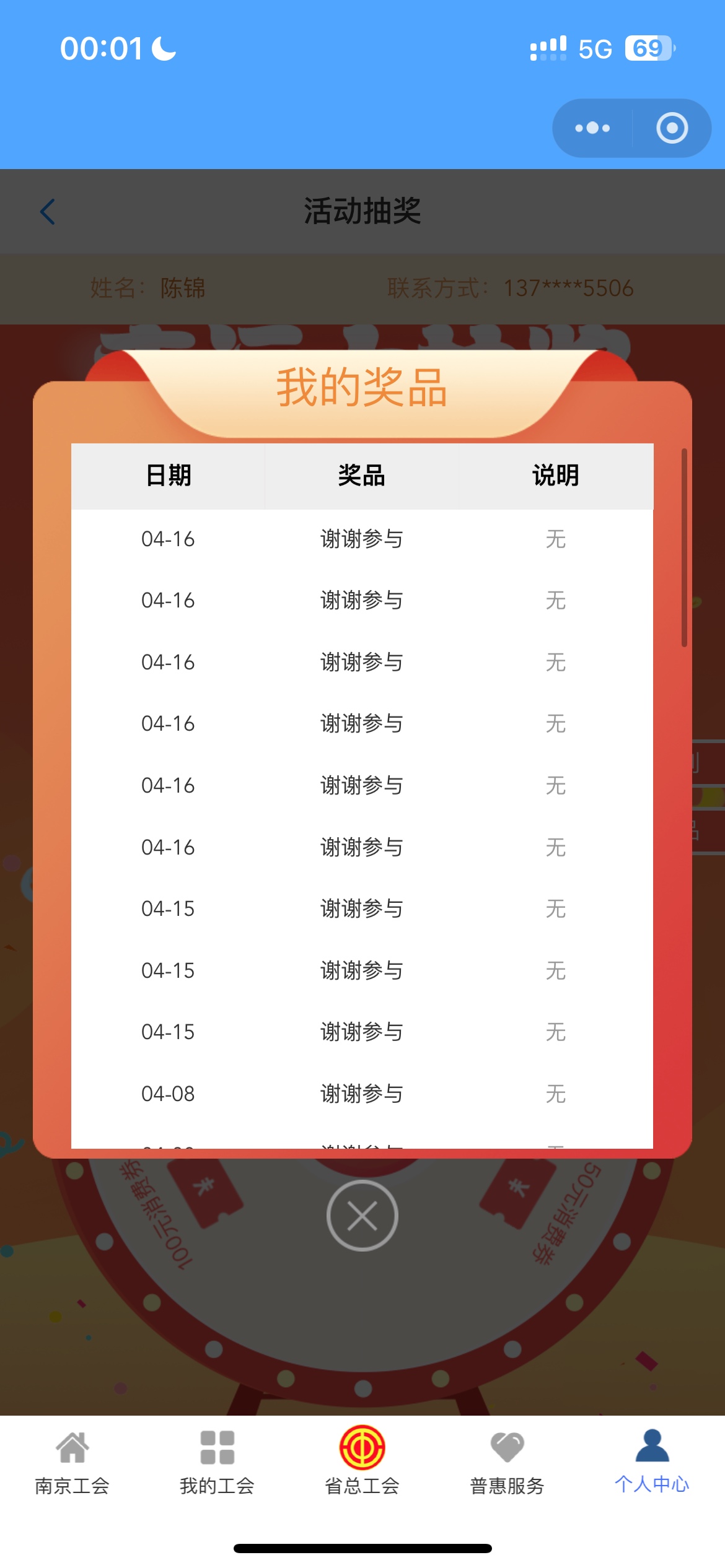Image resolution: width=725 pixels, height=1568 pixels.
Task: Select the 普惠服务 tab
Action: [507, 1461]
